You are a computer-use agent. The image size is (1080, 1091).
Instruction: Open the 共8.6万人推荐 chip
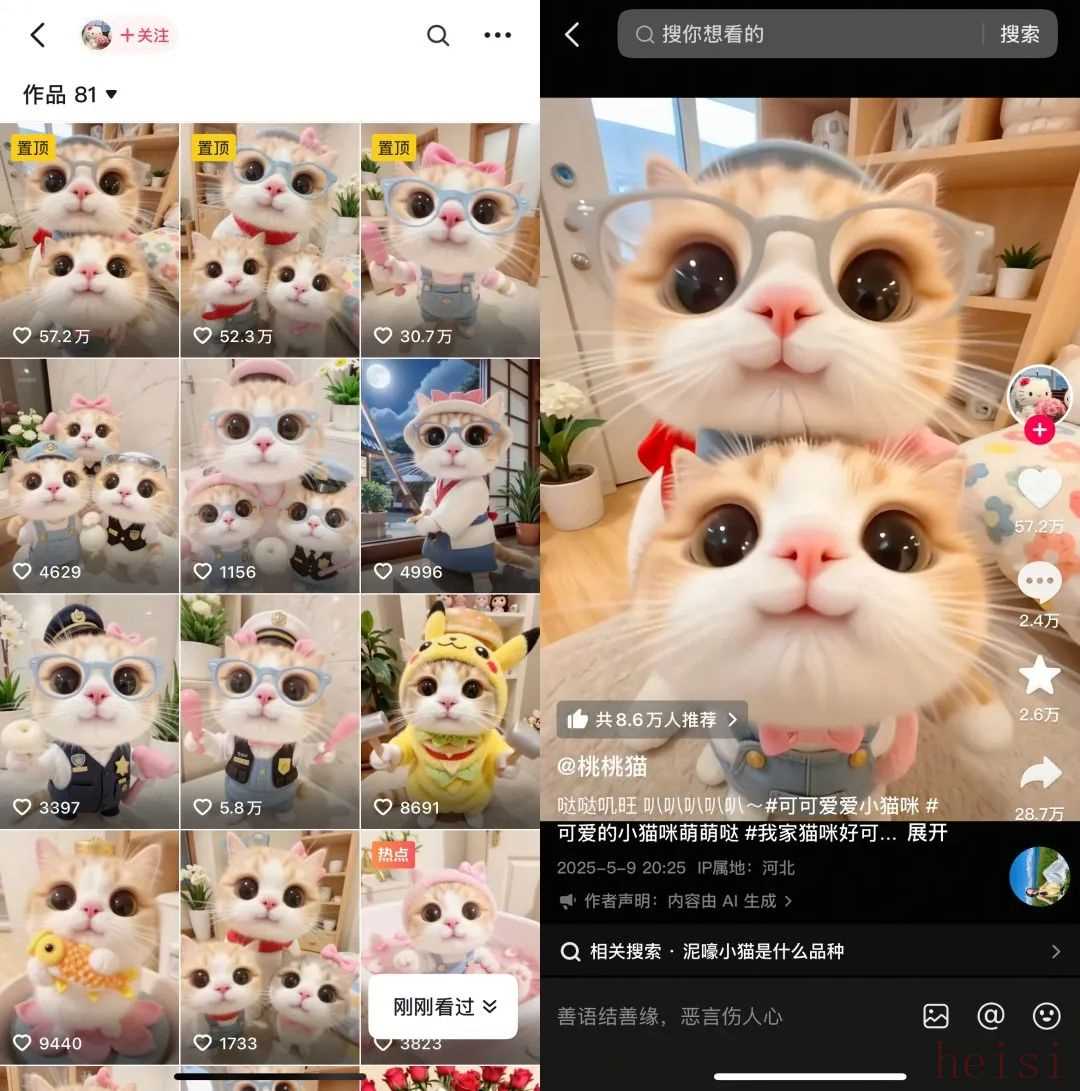(x=653, y=719)
